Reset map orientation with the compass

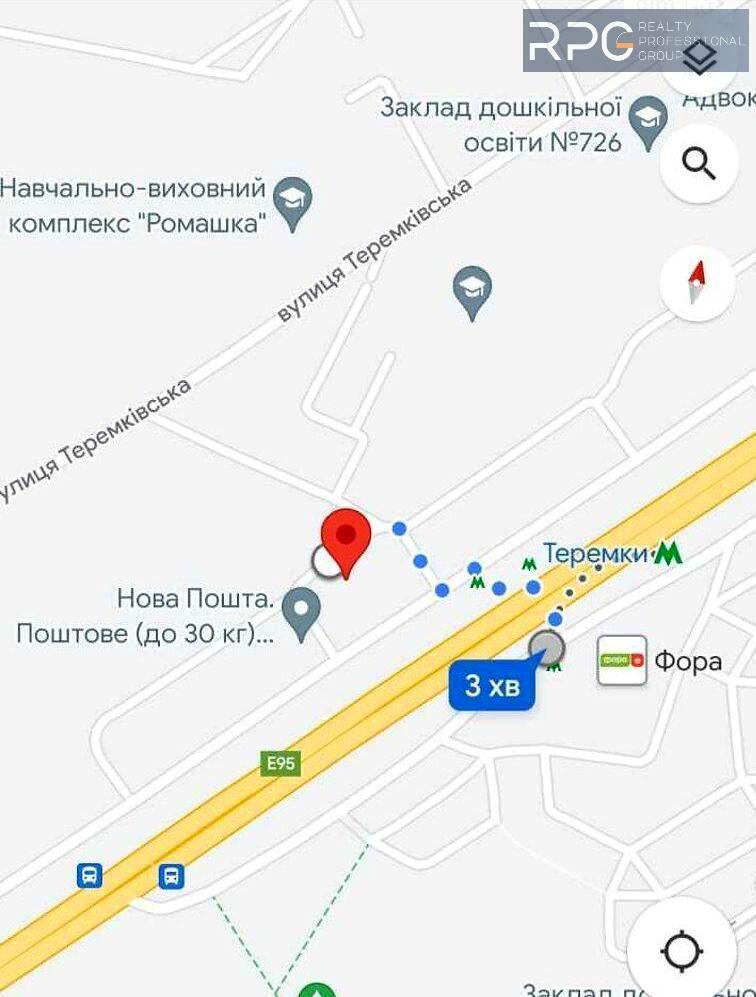697,283
